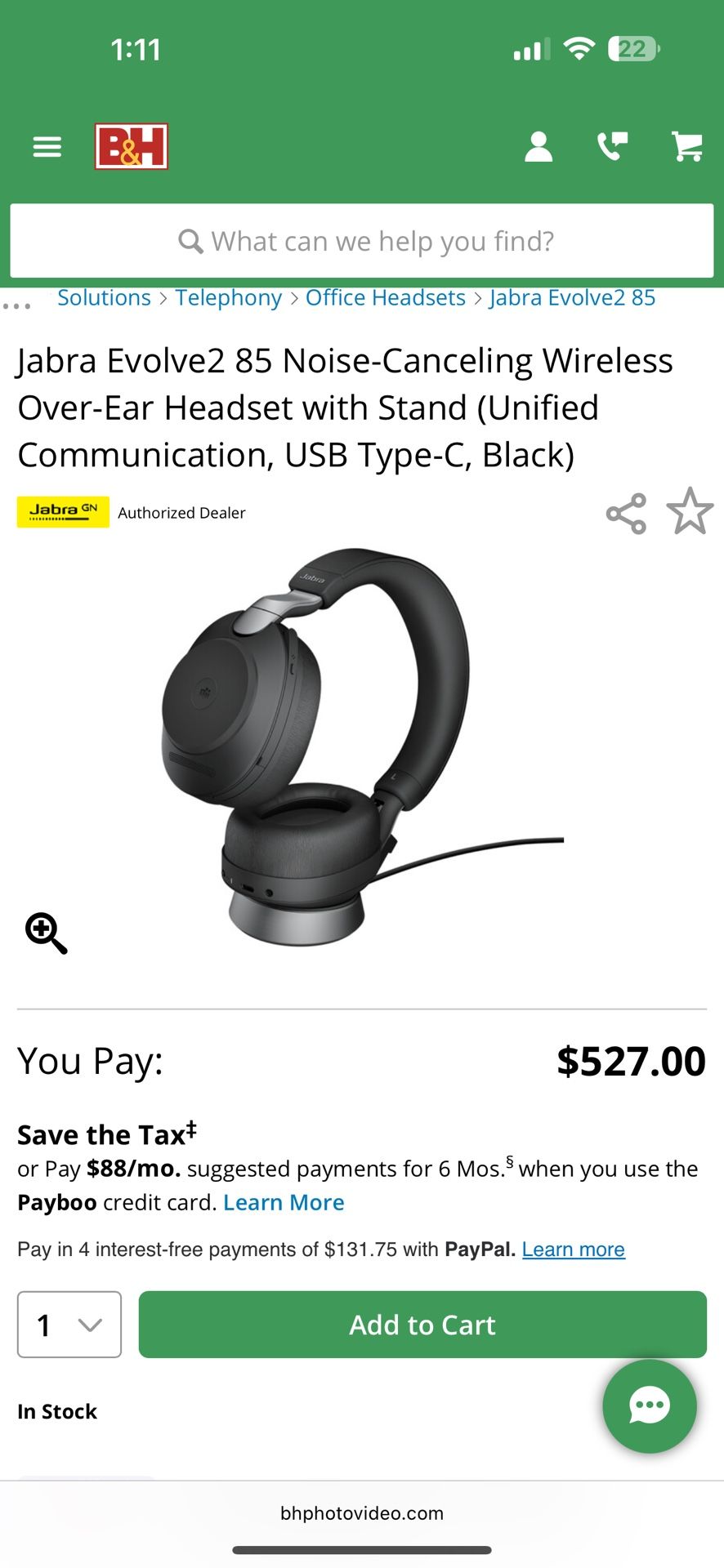Toggle the star to save this item
724x1568 pixels.
pos(690,513)
